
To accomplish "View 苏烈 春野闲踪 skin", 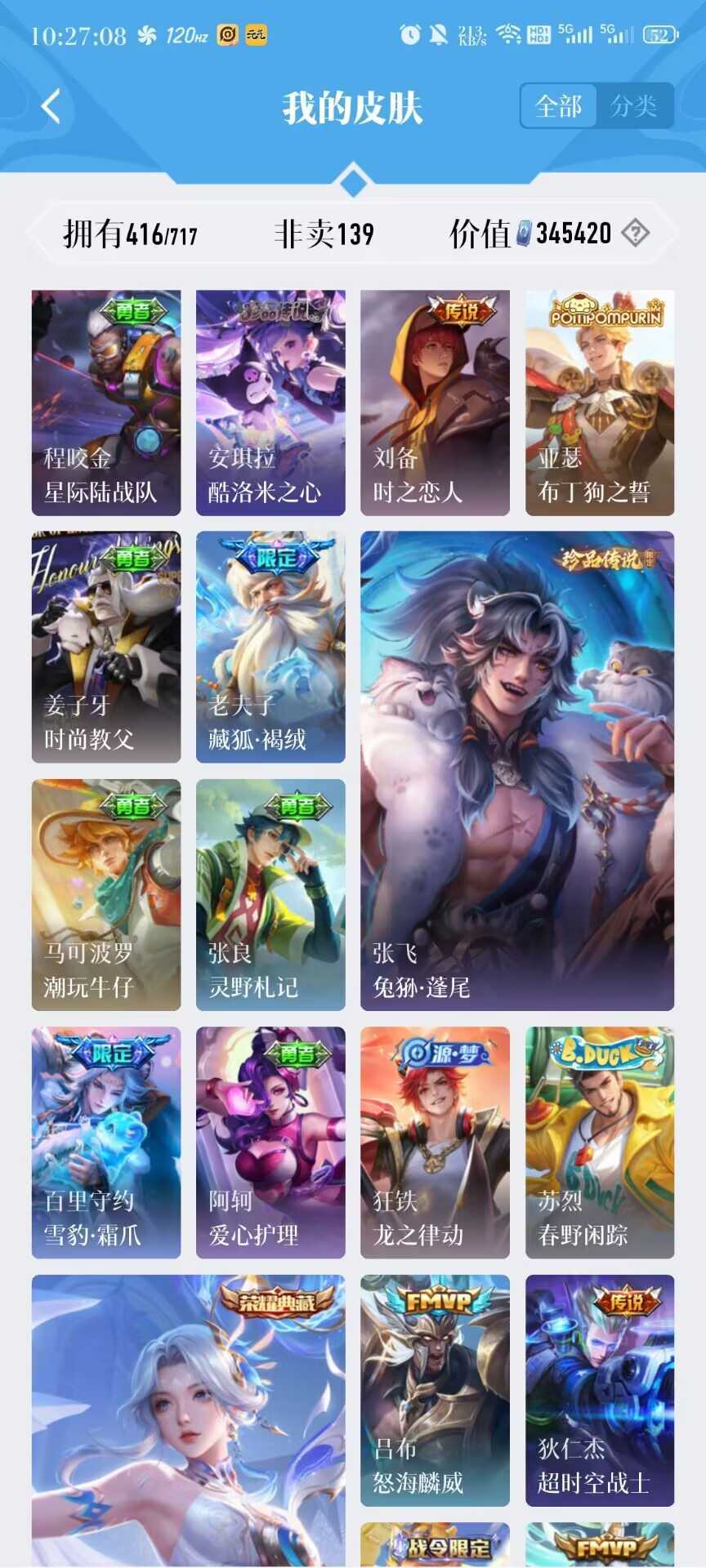I will (600, 1143).
